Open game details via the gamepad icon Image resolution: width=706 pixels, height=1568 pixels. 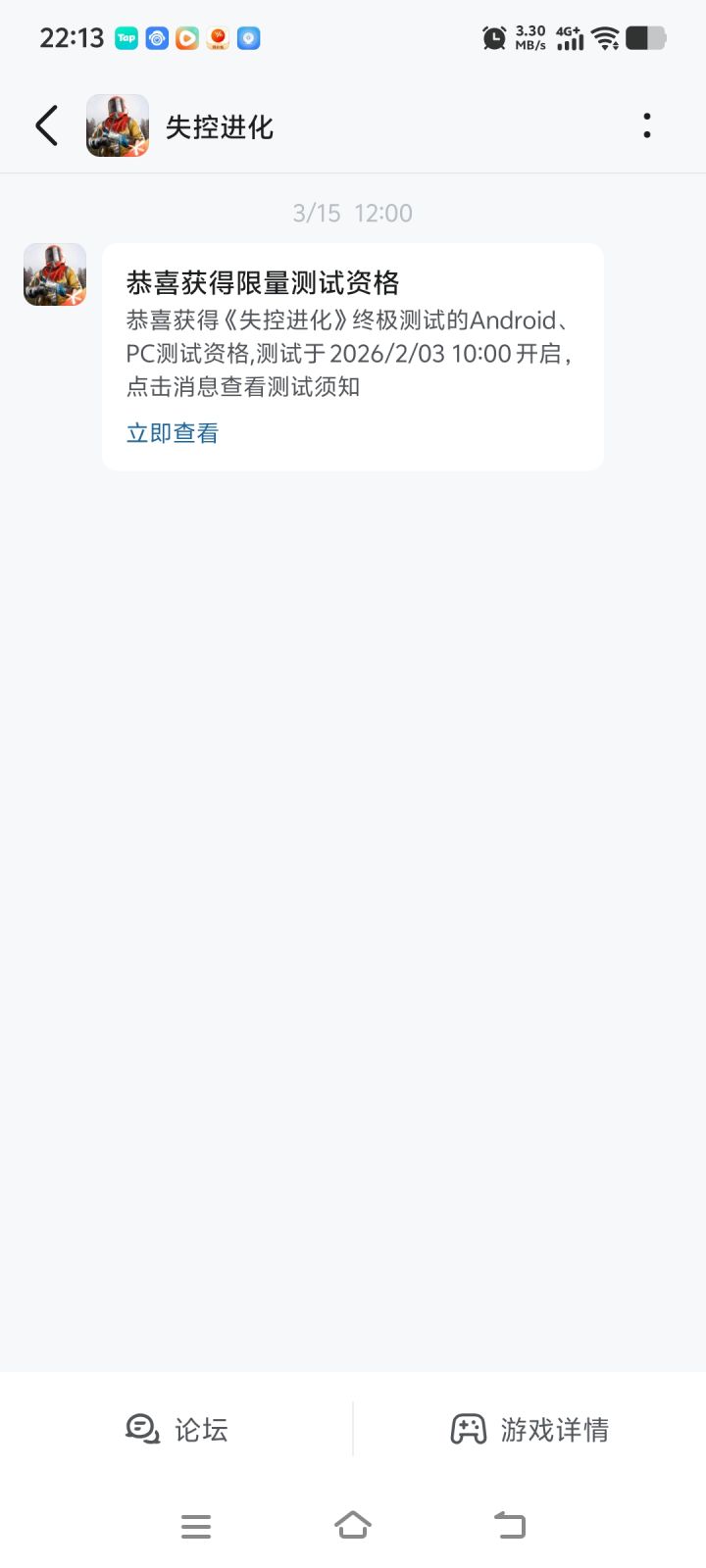pos(471,1430)
